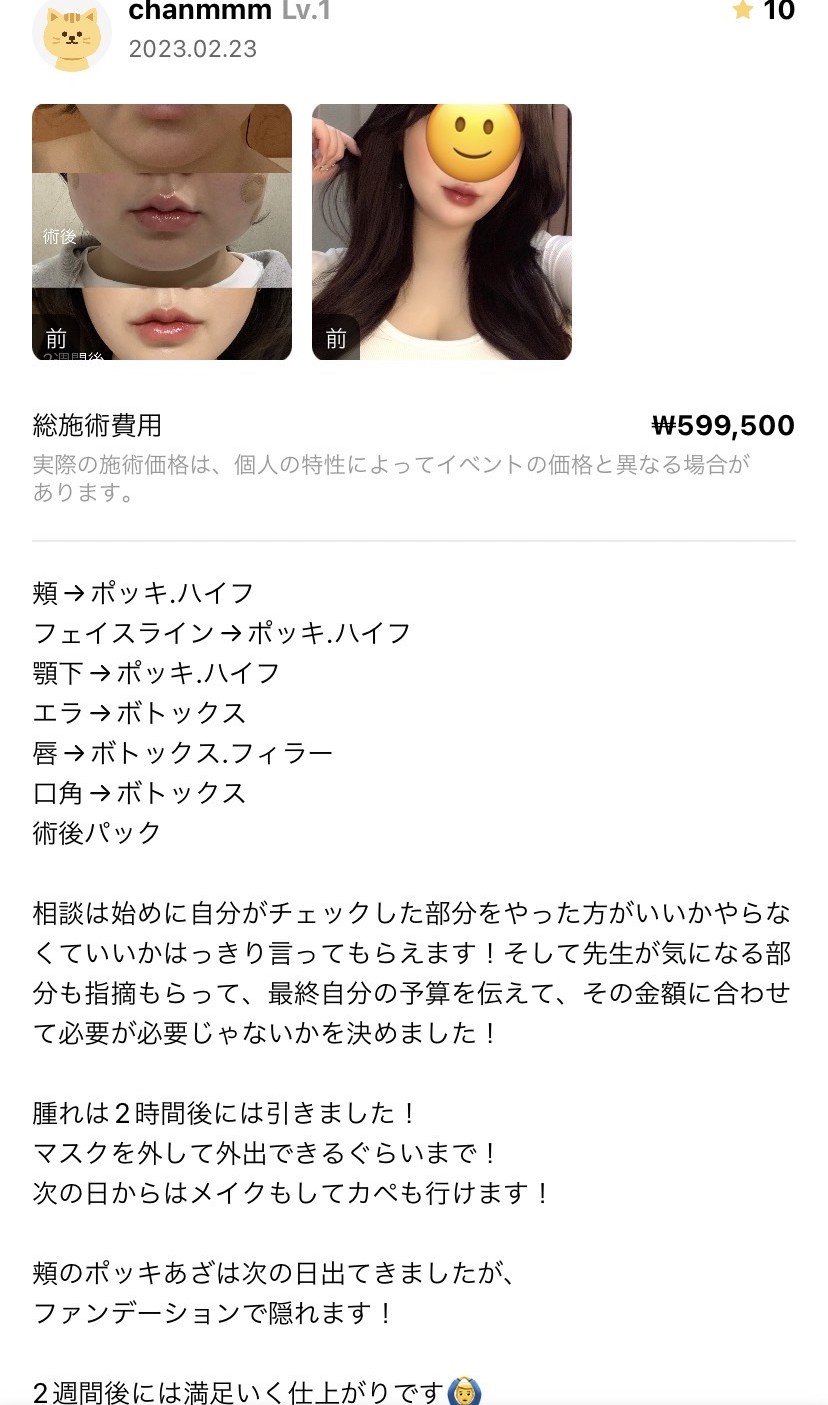The image size is (828, 1405).
Task: Open the lip before-and-after photo
Action: (x=162, y=232)
